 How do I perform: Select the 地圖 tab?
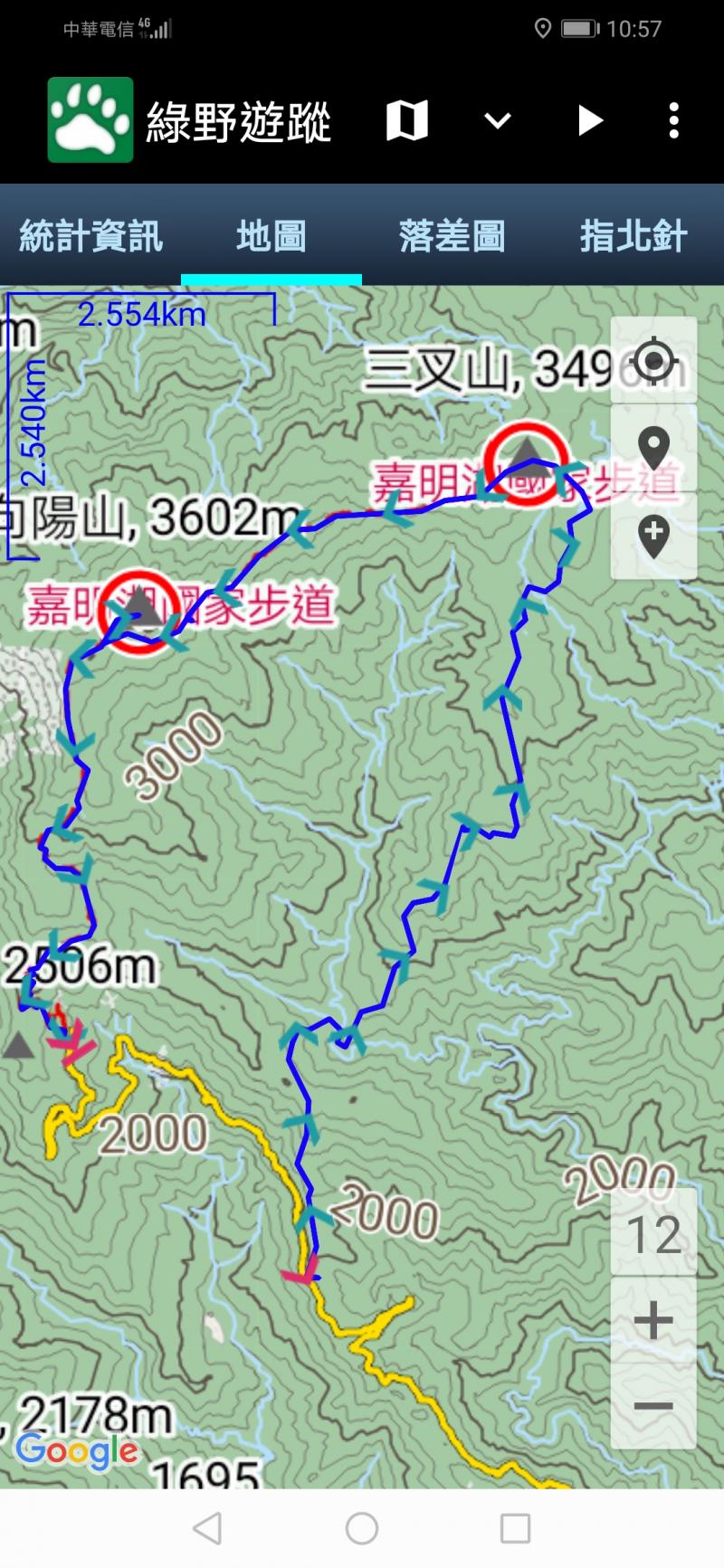pyautogui.click(x=271, y=237)
